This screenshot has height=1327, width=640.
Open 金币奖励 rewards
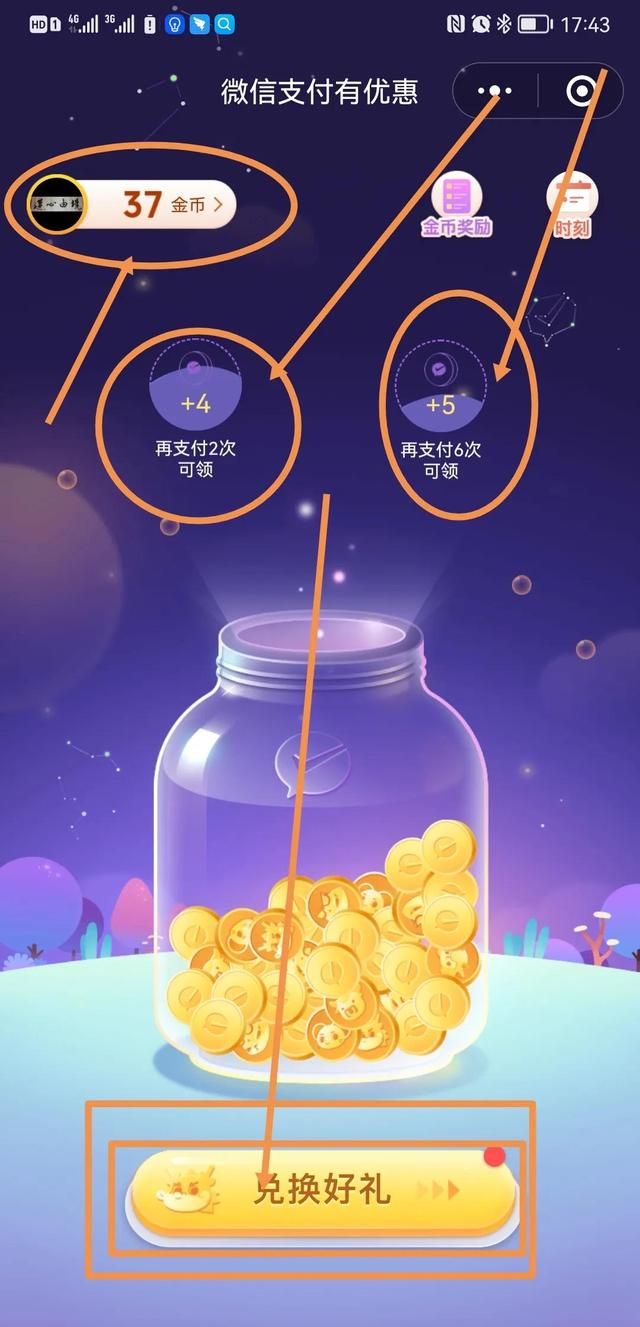click(456, 204)
